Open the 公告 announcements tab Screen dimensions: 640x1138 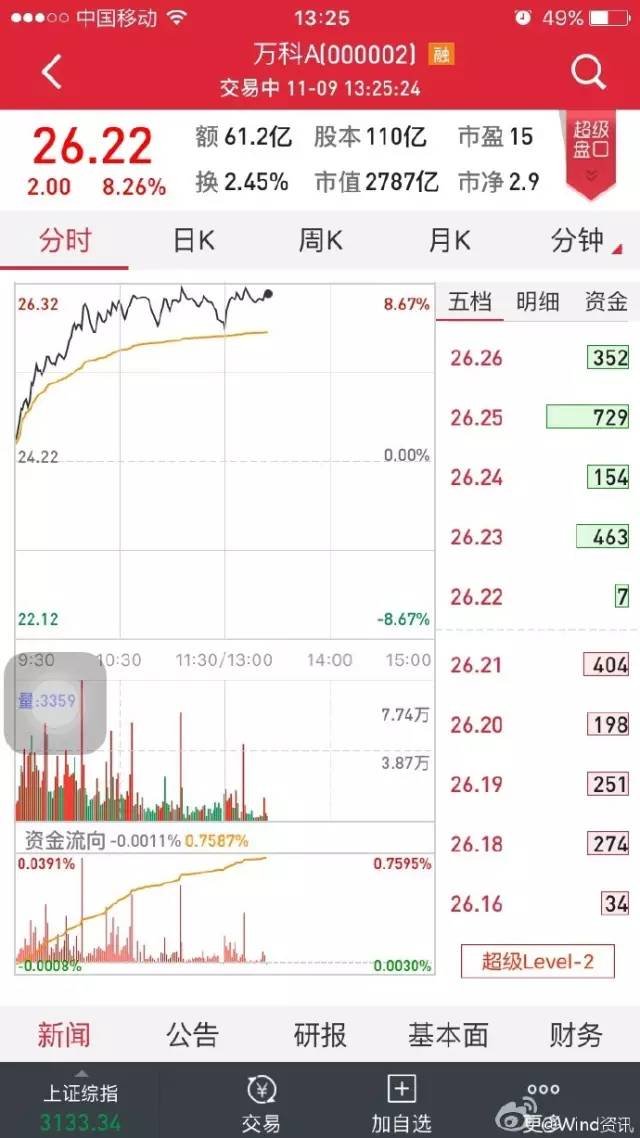[x=192, y=1035]
